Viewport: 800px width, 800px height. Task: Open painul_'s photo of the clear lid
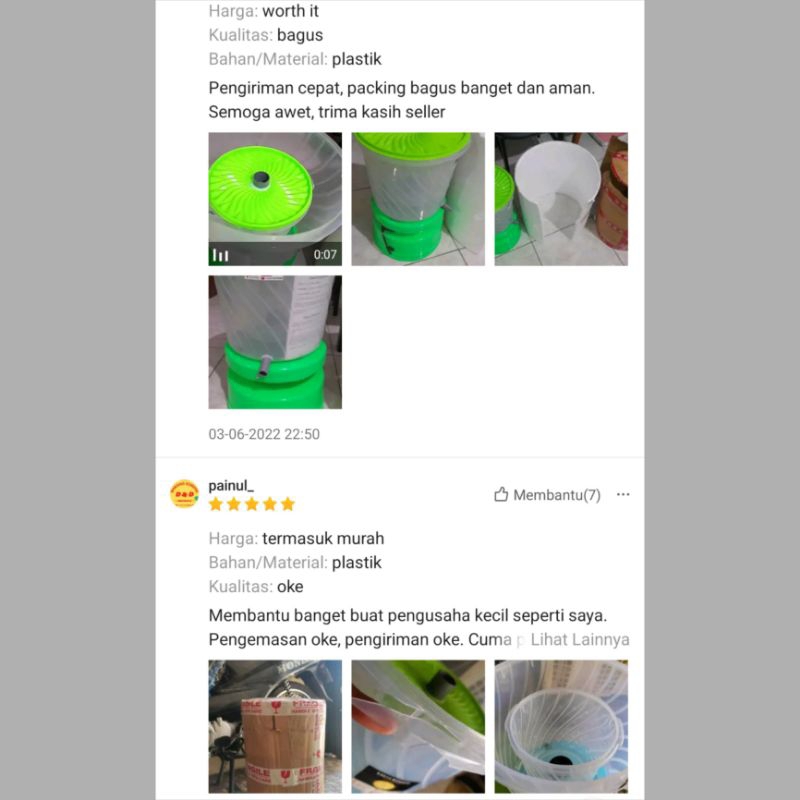418,726
